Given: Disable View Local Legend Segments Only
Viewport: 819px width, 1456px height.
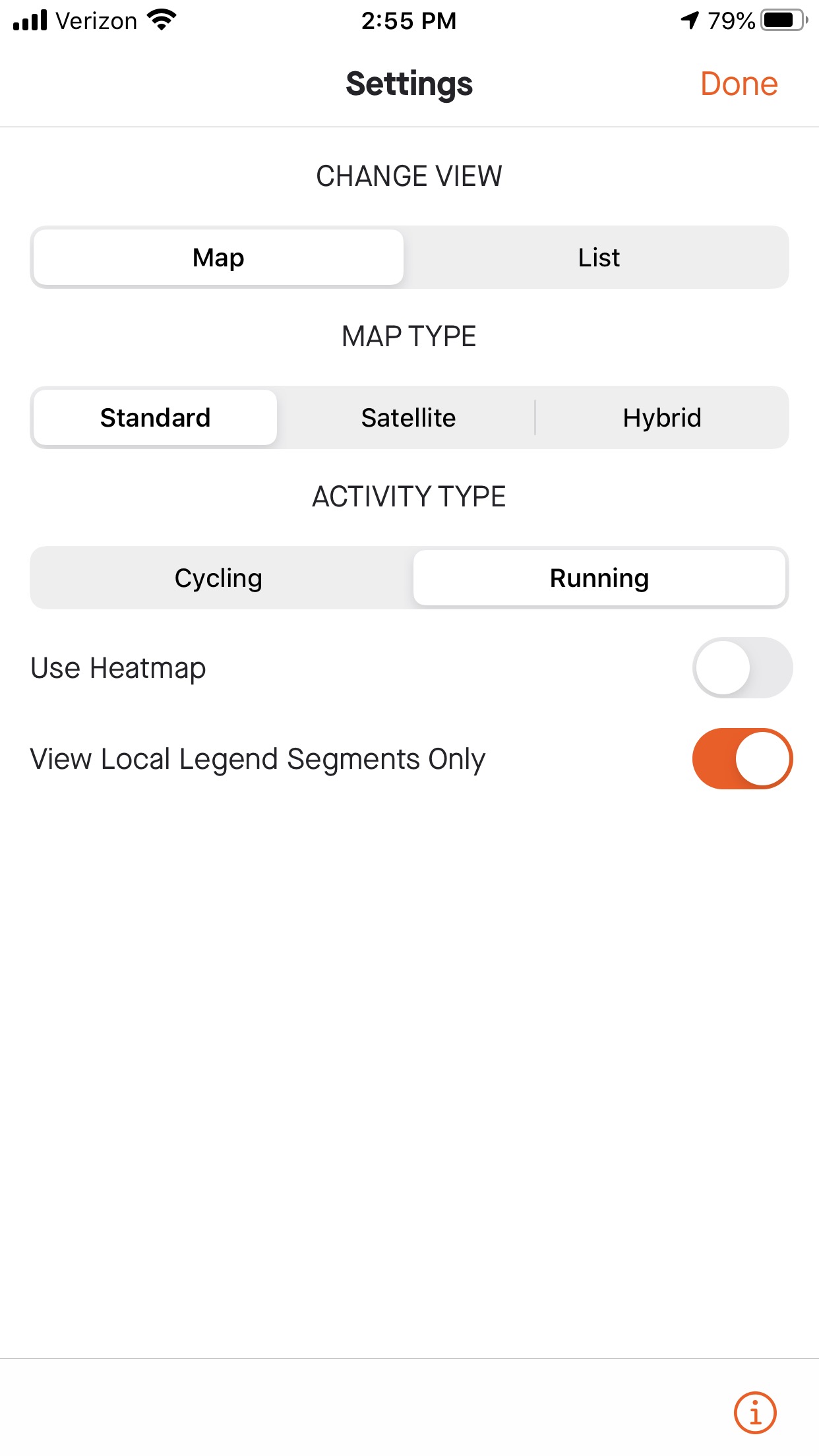Looking at the screenshot, I should (x=743, y=758).
